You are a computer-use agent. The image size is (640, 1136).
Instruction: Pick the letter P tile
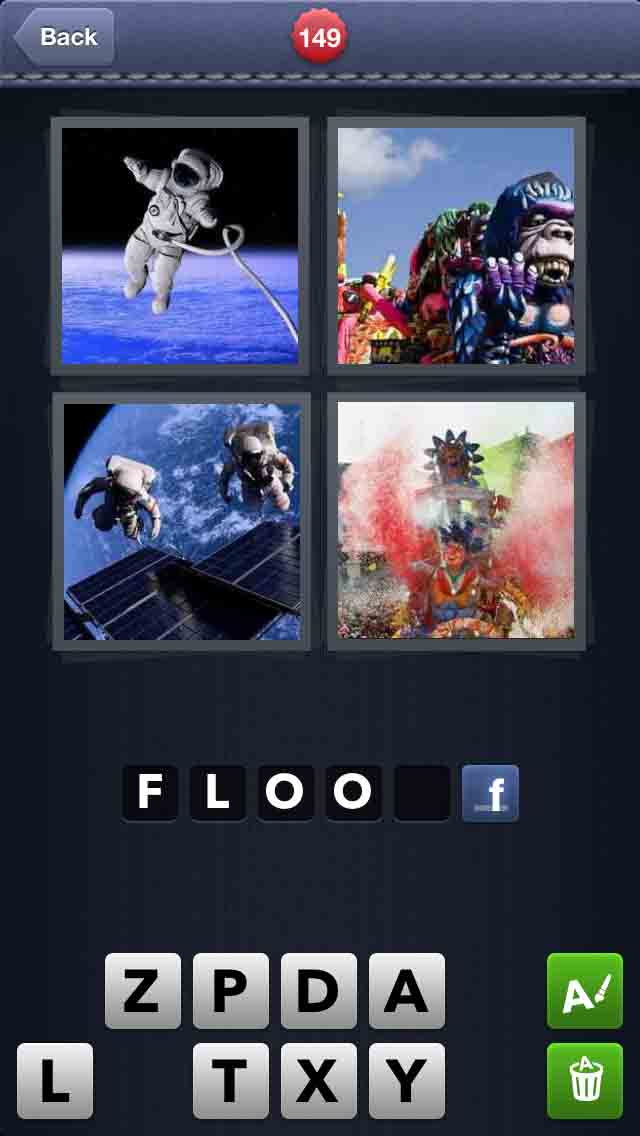coord(231,991)
